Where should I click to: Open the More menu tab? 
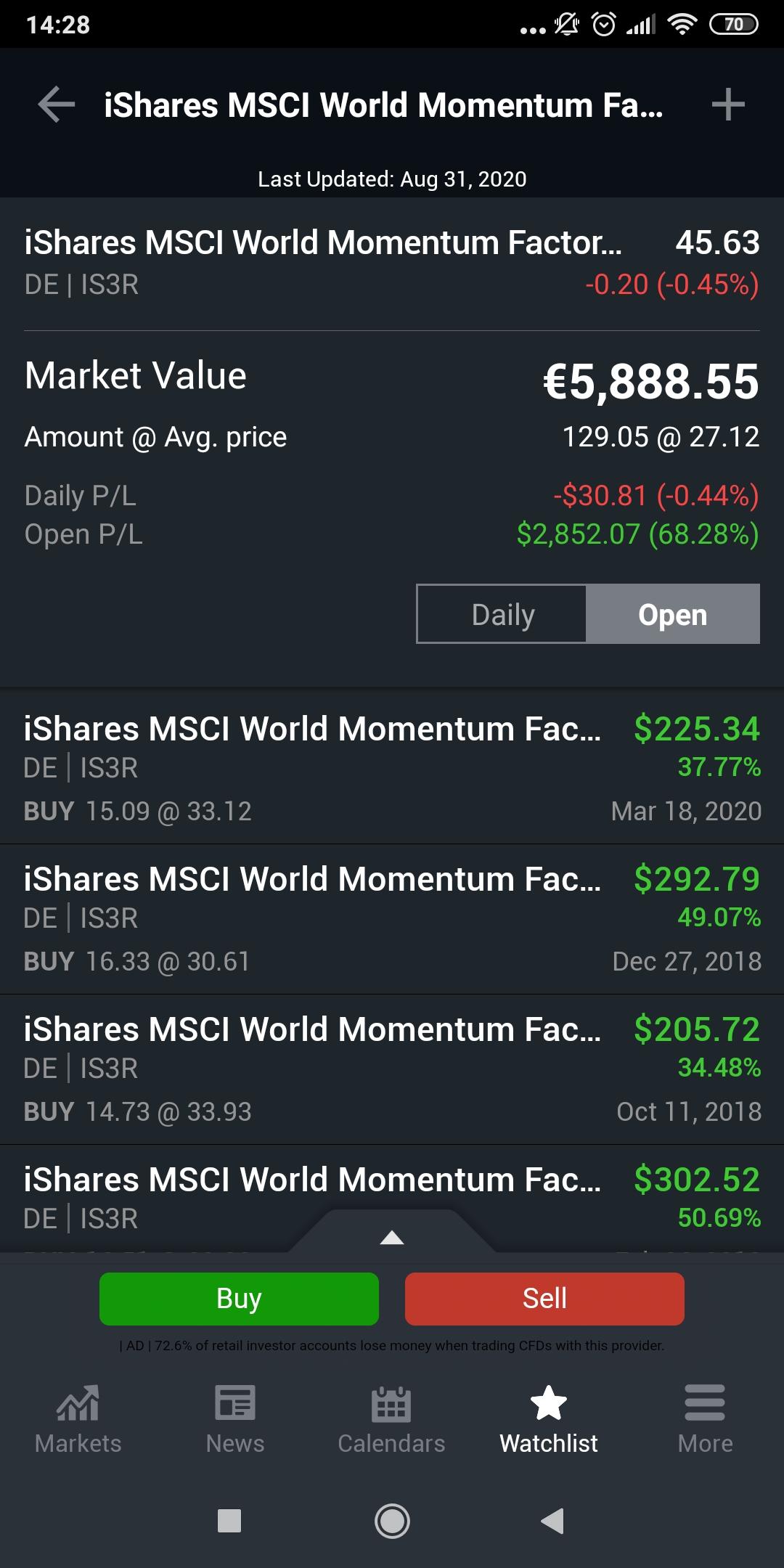[705, 1419]
